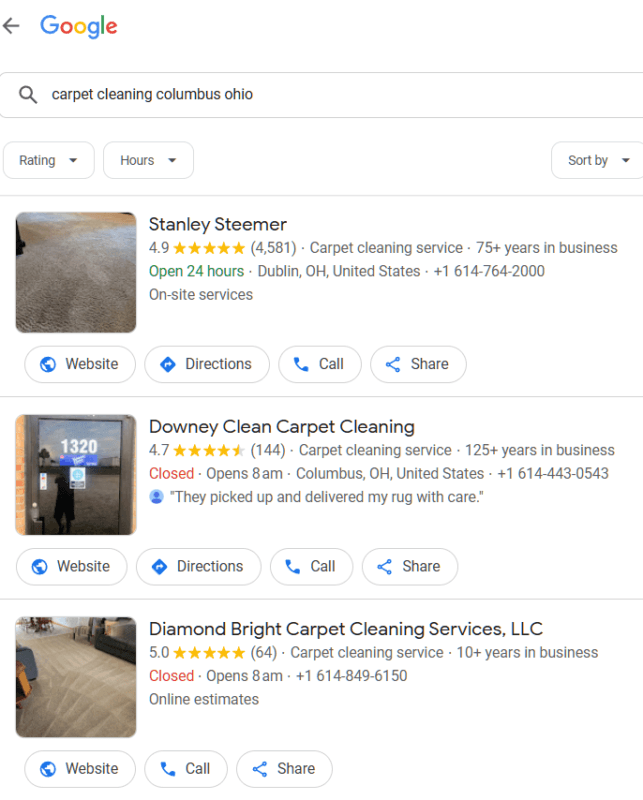643x800 pixels.
Task: Call Stanley Steemer
Action: point(318,364)
